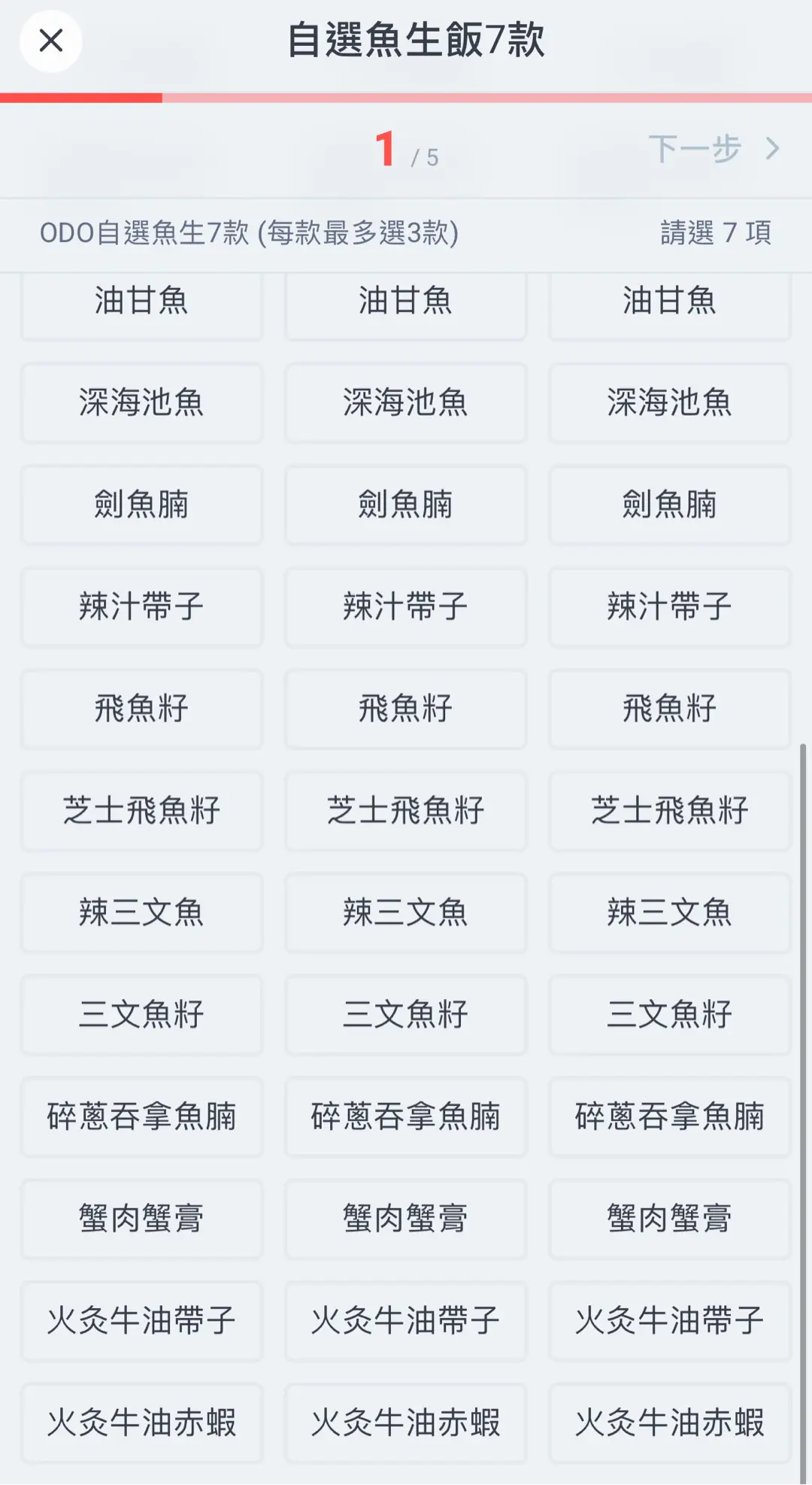The height and width of the screenshot is (1485, 812).
Task: Choose the last 碎蔥吞拿魚腩 option
Action: pos(669,1116)
